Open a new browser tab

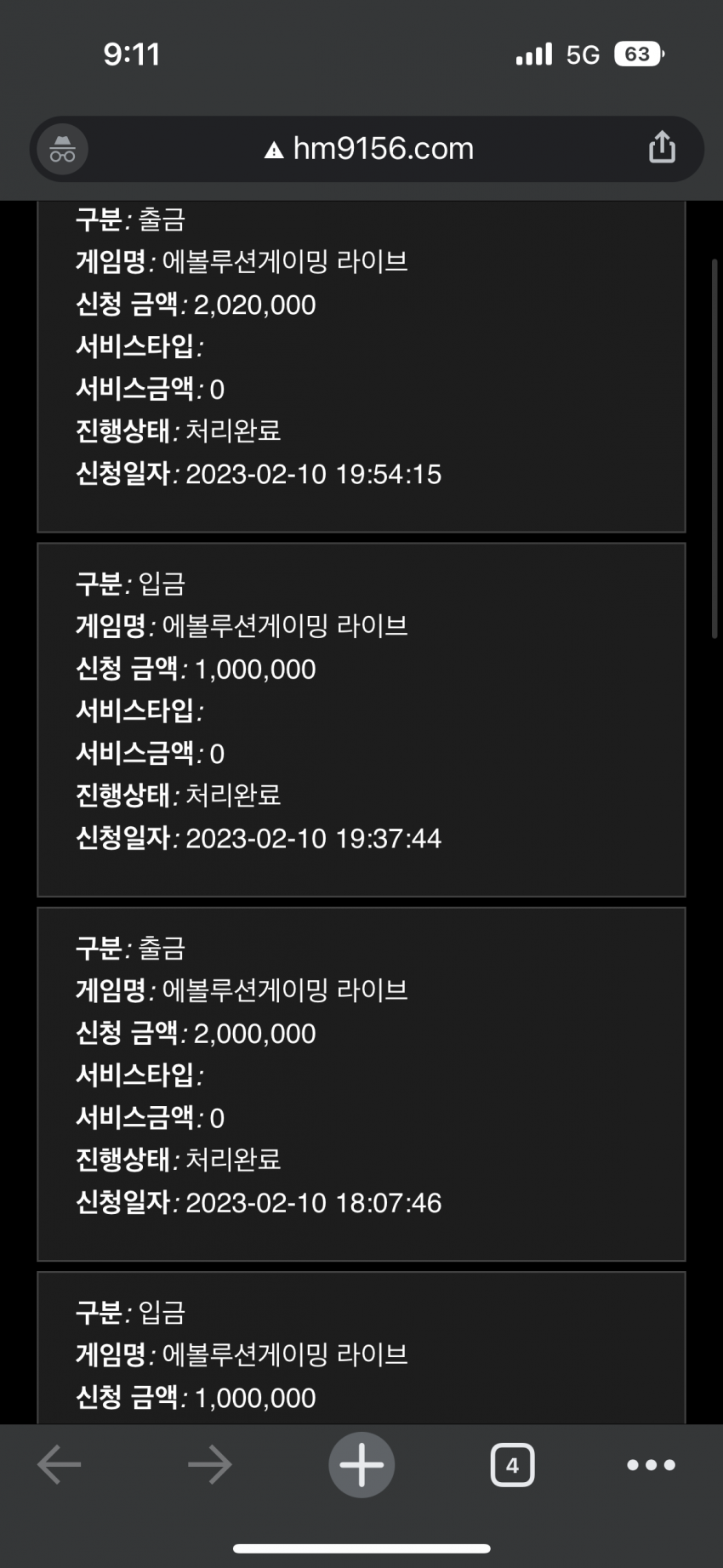coord(361,1464)
